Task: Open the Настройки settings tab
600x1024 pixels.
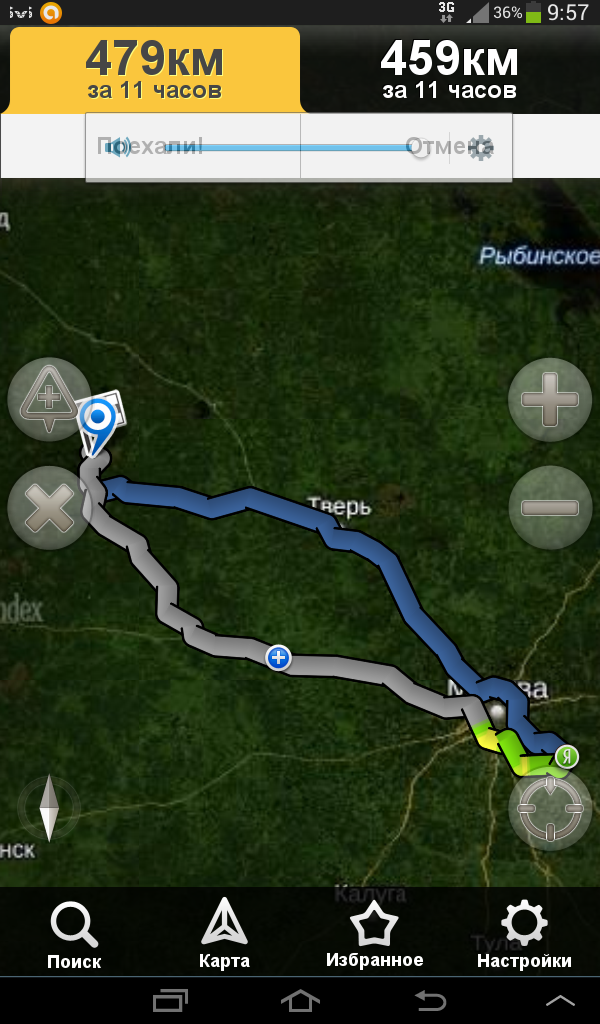Action: [524, 934]
